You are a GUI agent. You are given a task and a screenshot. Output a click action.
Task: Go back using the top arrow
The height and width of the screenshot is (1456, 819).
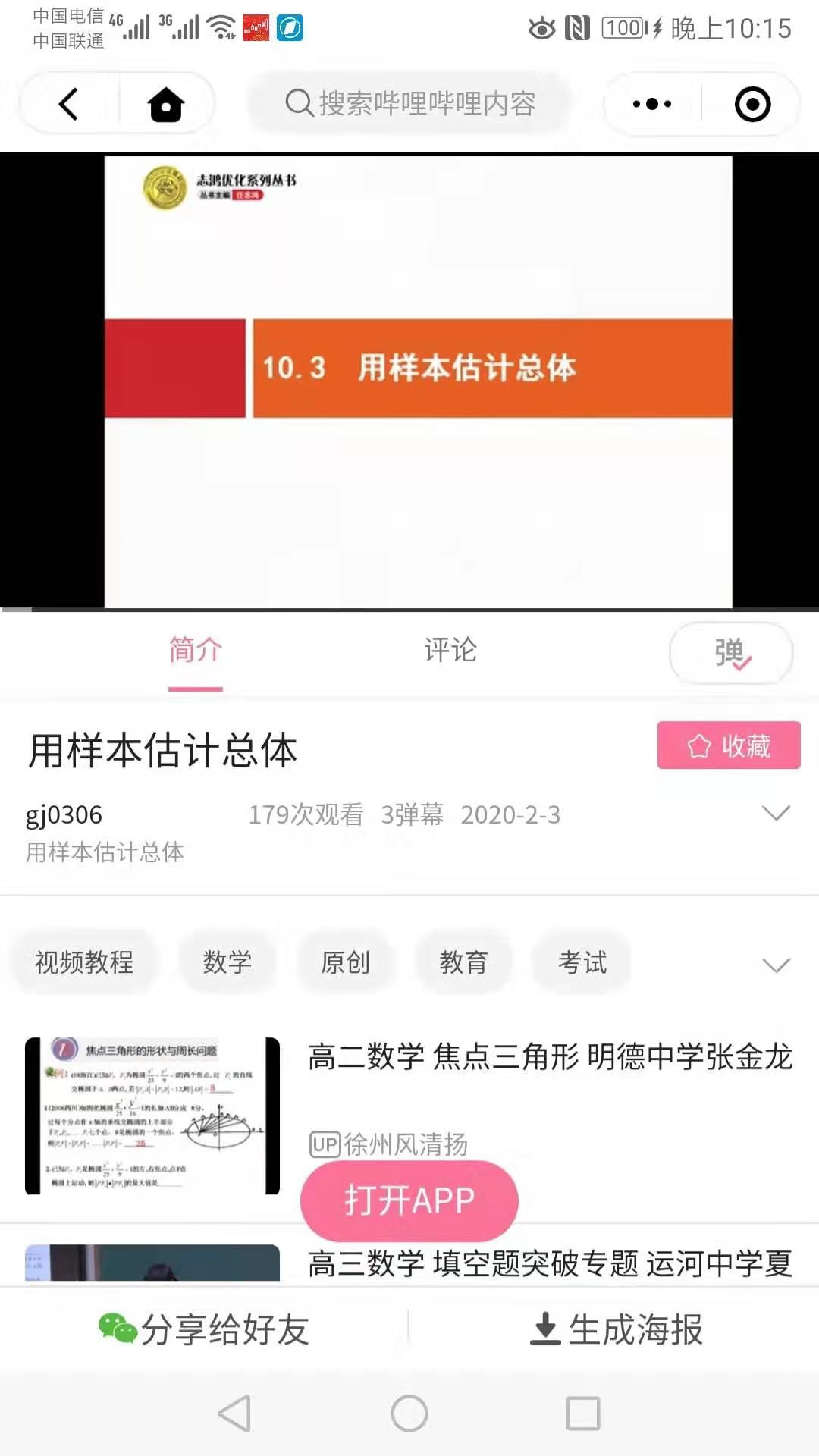point(68,104)
